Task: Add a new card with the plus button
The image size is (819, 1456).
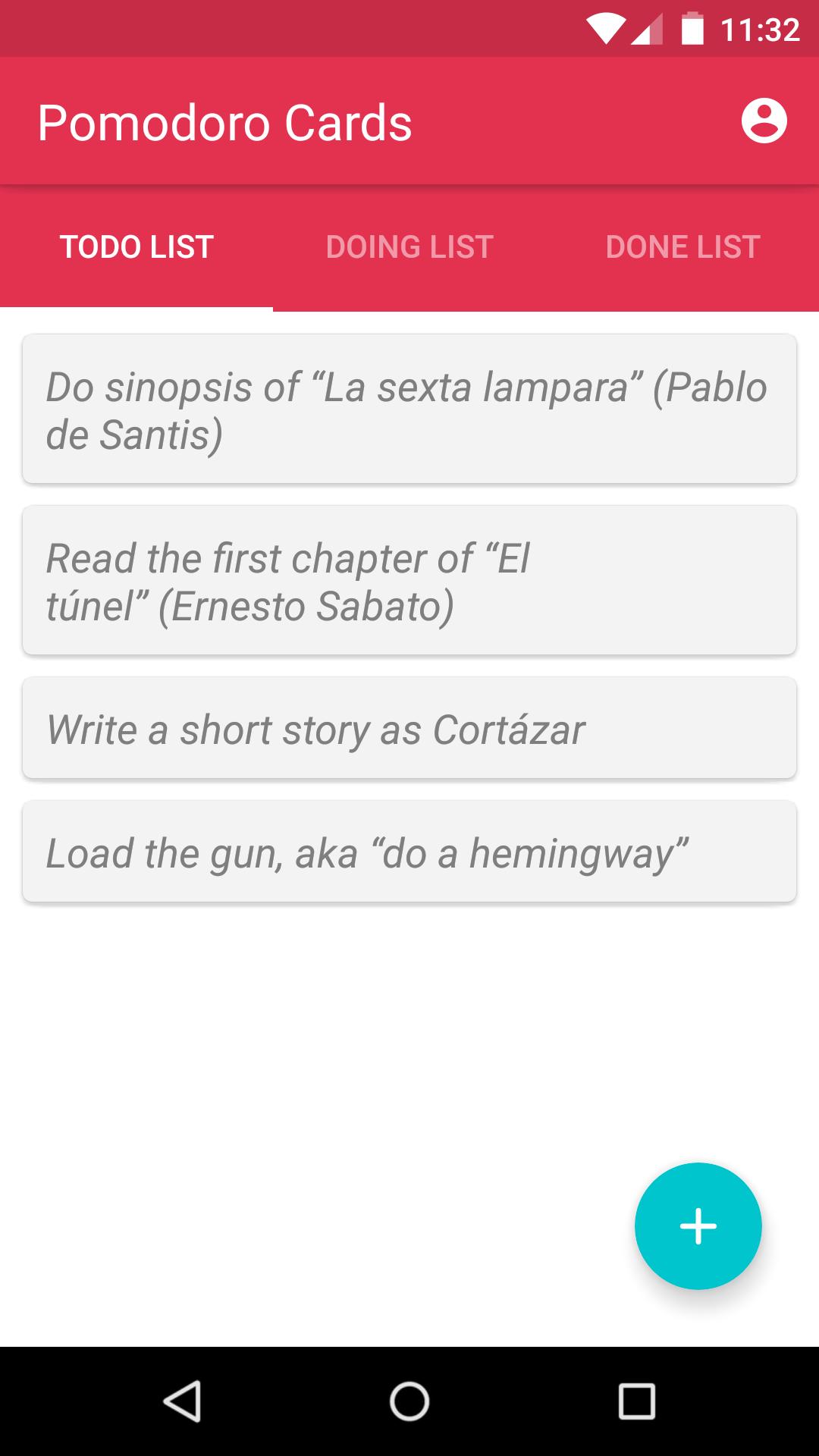Action: pyautogui.click(x=698, y=1226)
